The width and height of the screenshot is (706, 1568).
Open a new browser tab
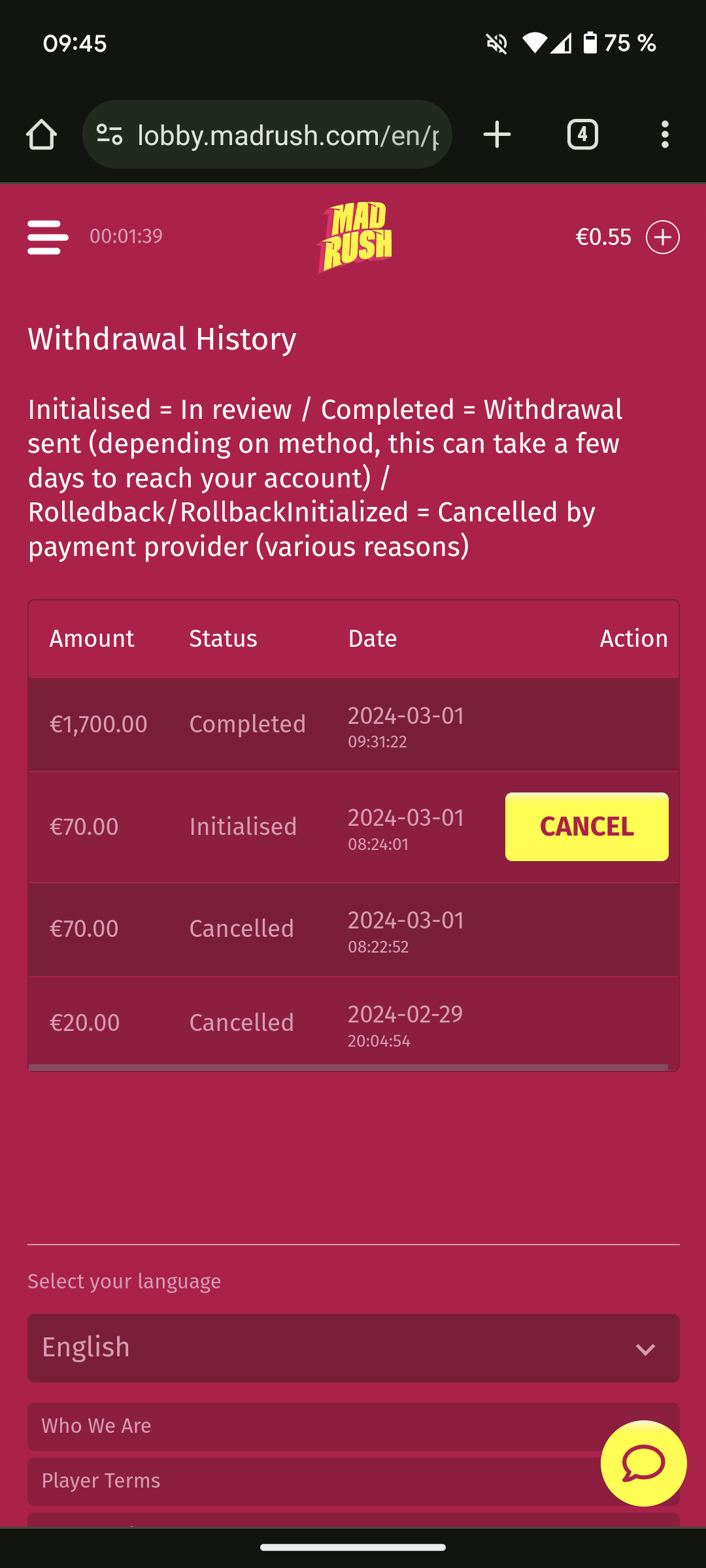tap(497, 135)
